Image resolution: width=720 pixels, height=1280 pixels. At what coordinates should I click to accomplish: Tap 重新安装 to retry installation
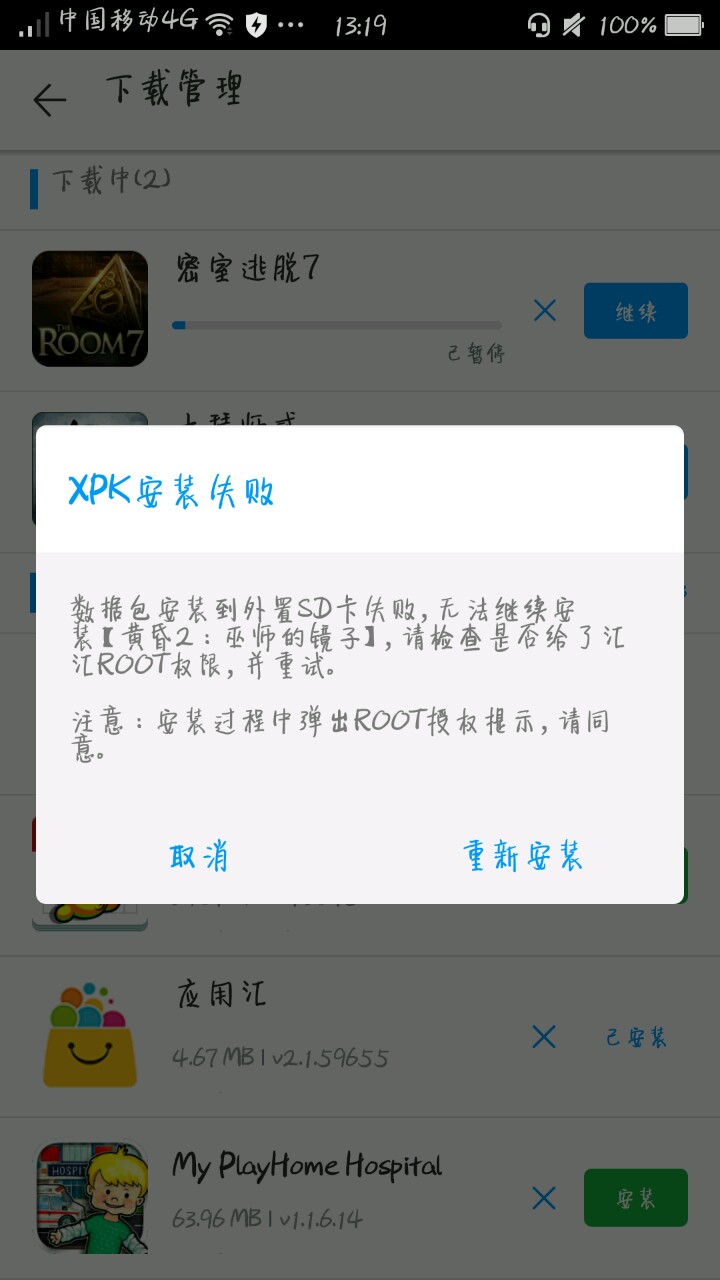(x=522, y=856)
